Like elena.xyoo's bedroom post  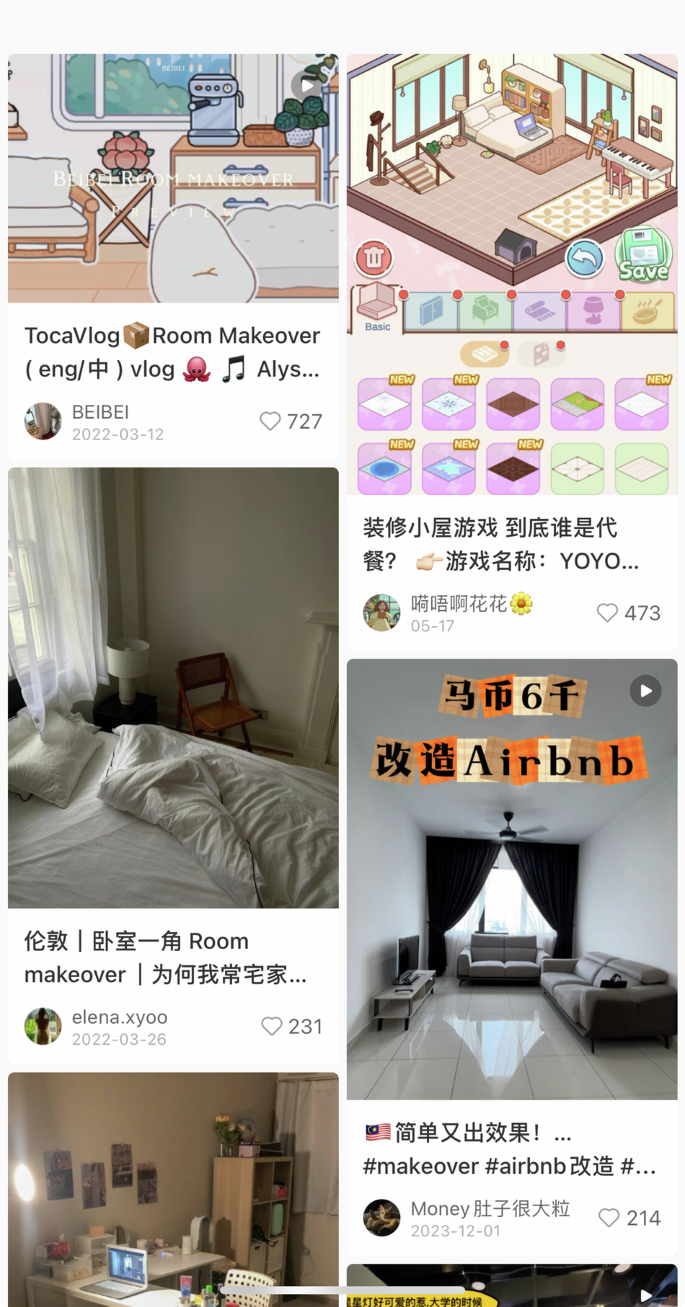click(x=272, y=1027)
